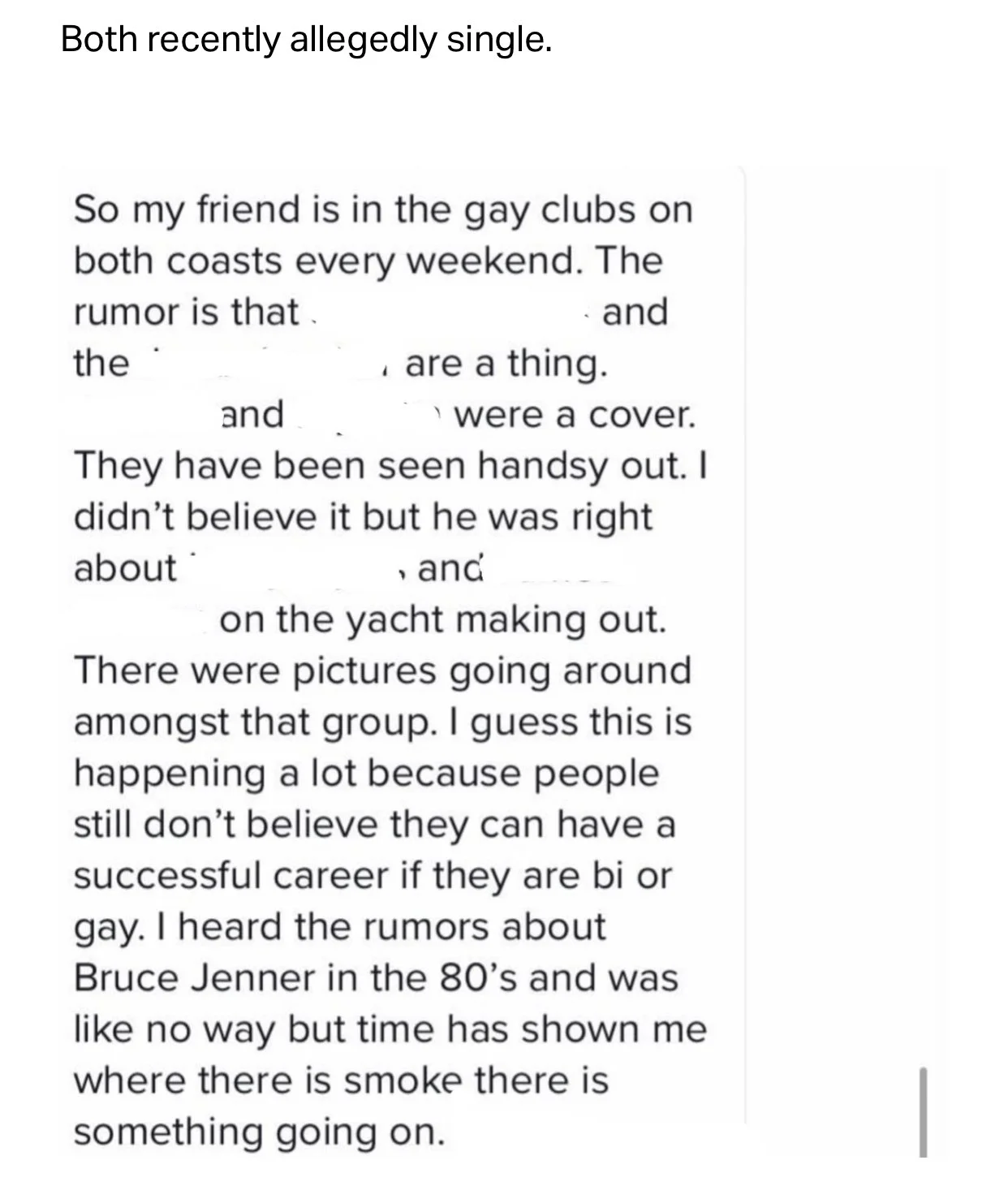The image size is (1008, 1186).
Task: Open the embedded rumor text image
Action: (x=504, y=662)
